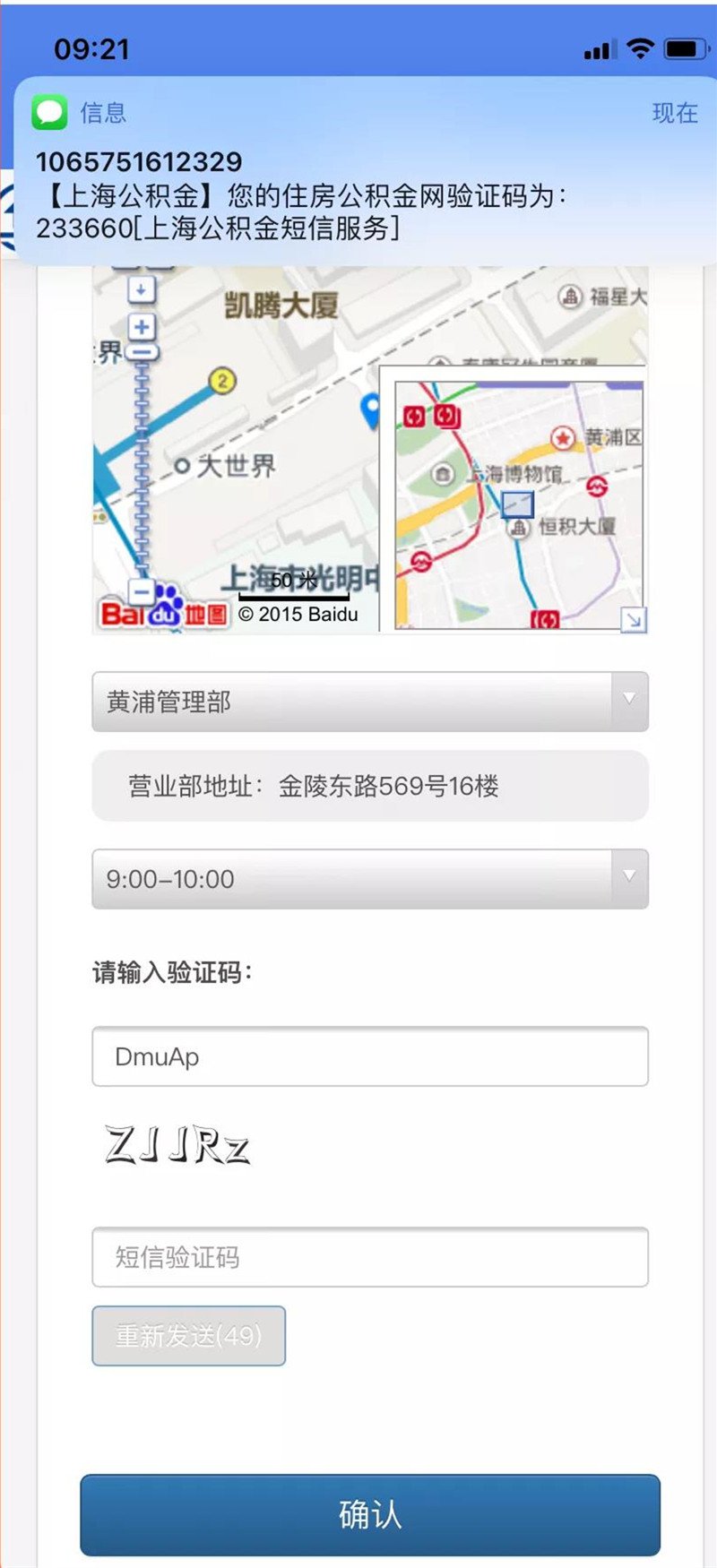Zoom in the Baidu map

142,327
